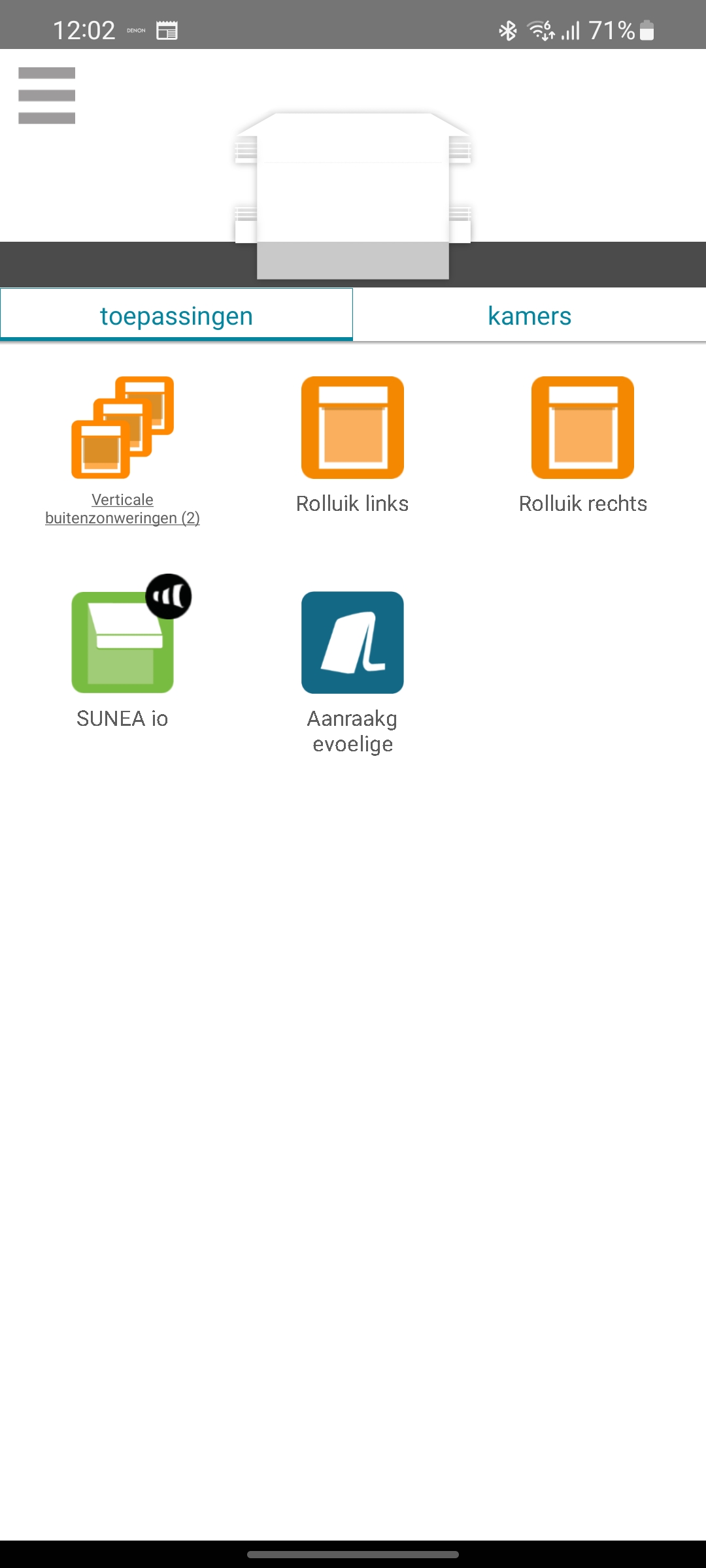
Task: Open the Rolluik rechts device
Action: tap(582, 428)
